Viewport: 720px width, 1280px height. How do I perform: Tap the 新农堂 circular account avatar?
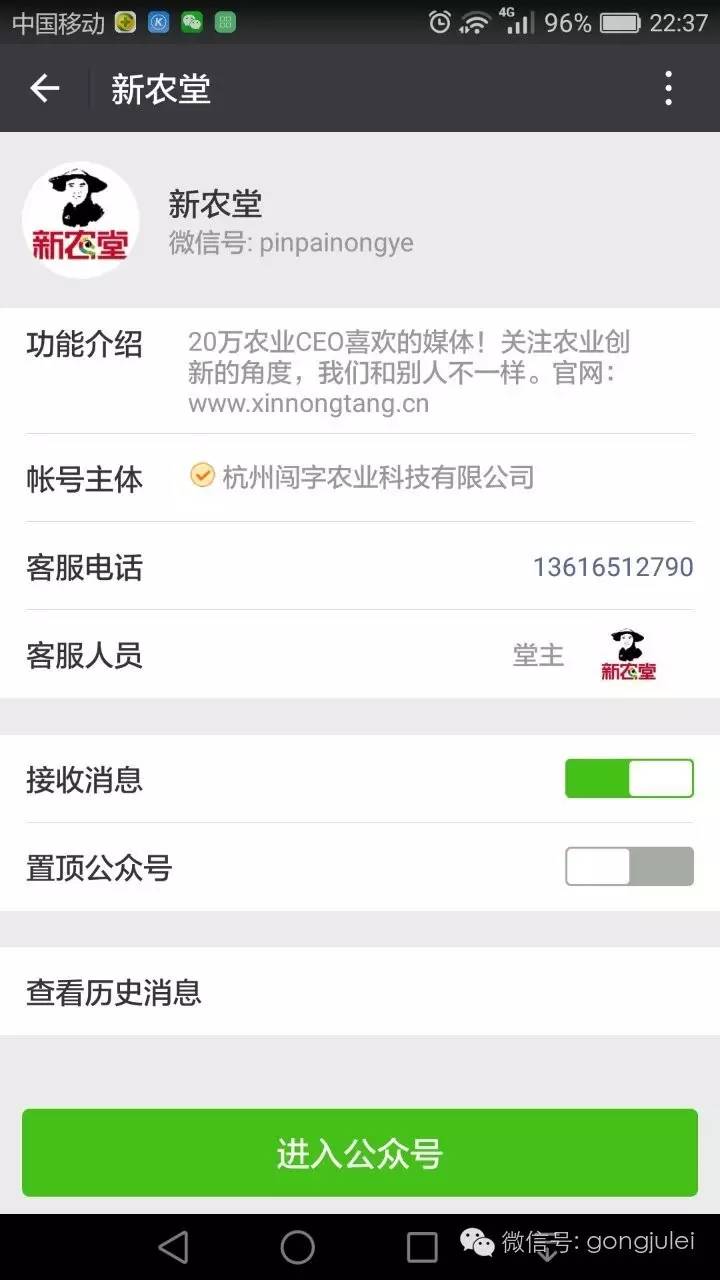[x=80, y=219]
